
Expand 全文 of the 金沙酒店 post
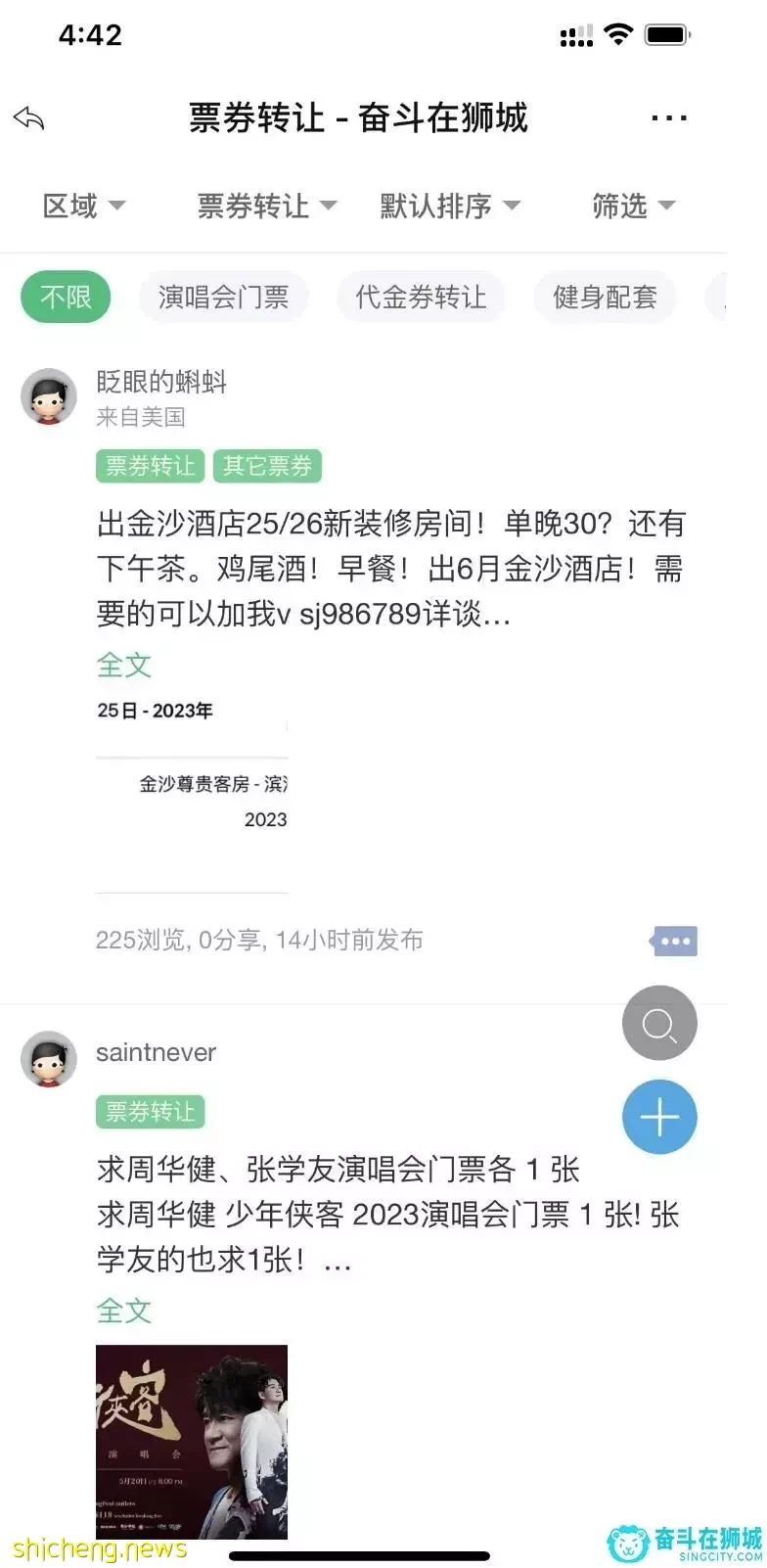tap(123, 666)
